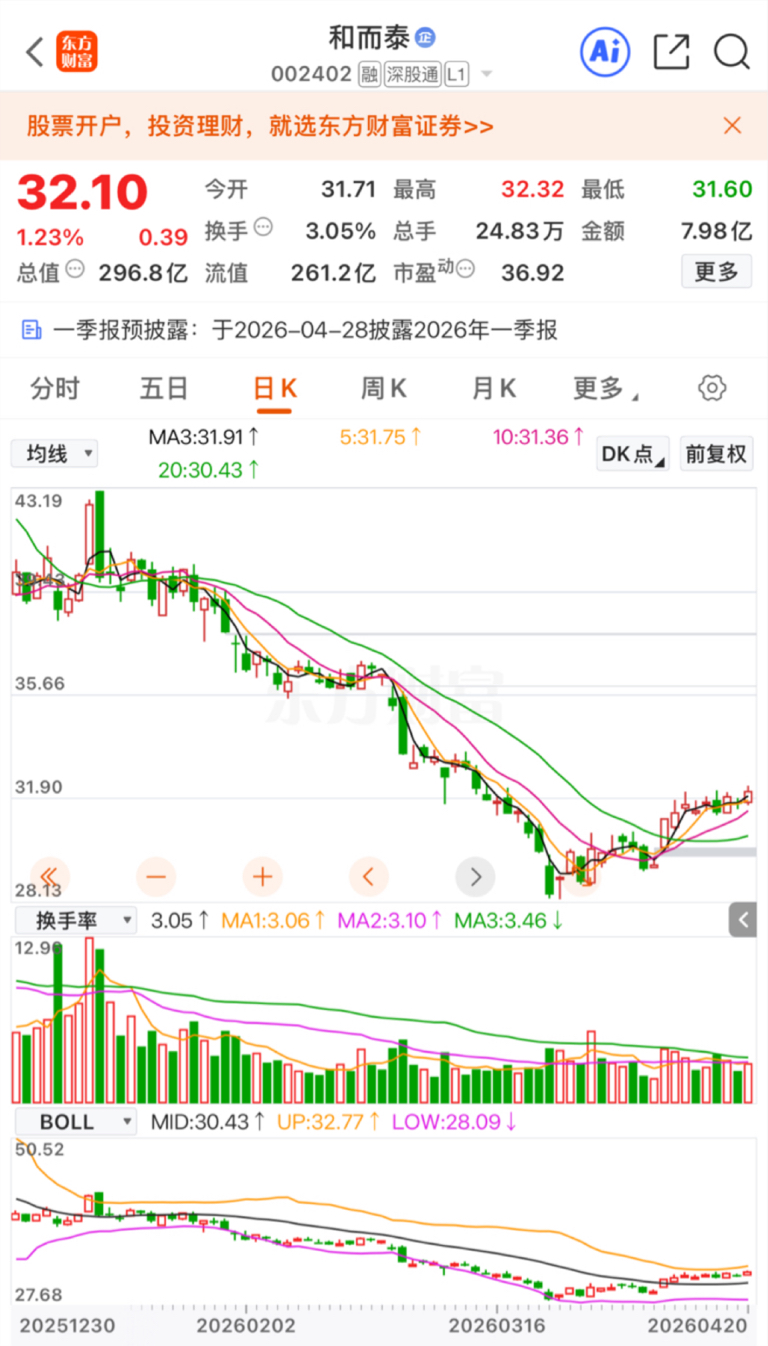Screen dimensions: 768x1346
Task: Change the 前复权 adjustment setting
Action: 716,454
